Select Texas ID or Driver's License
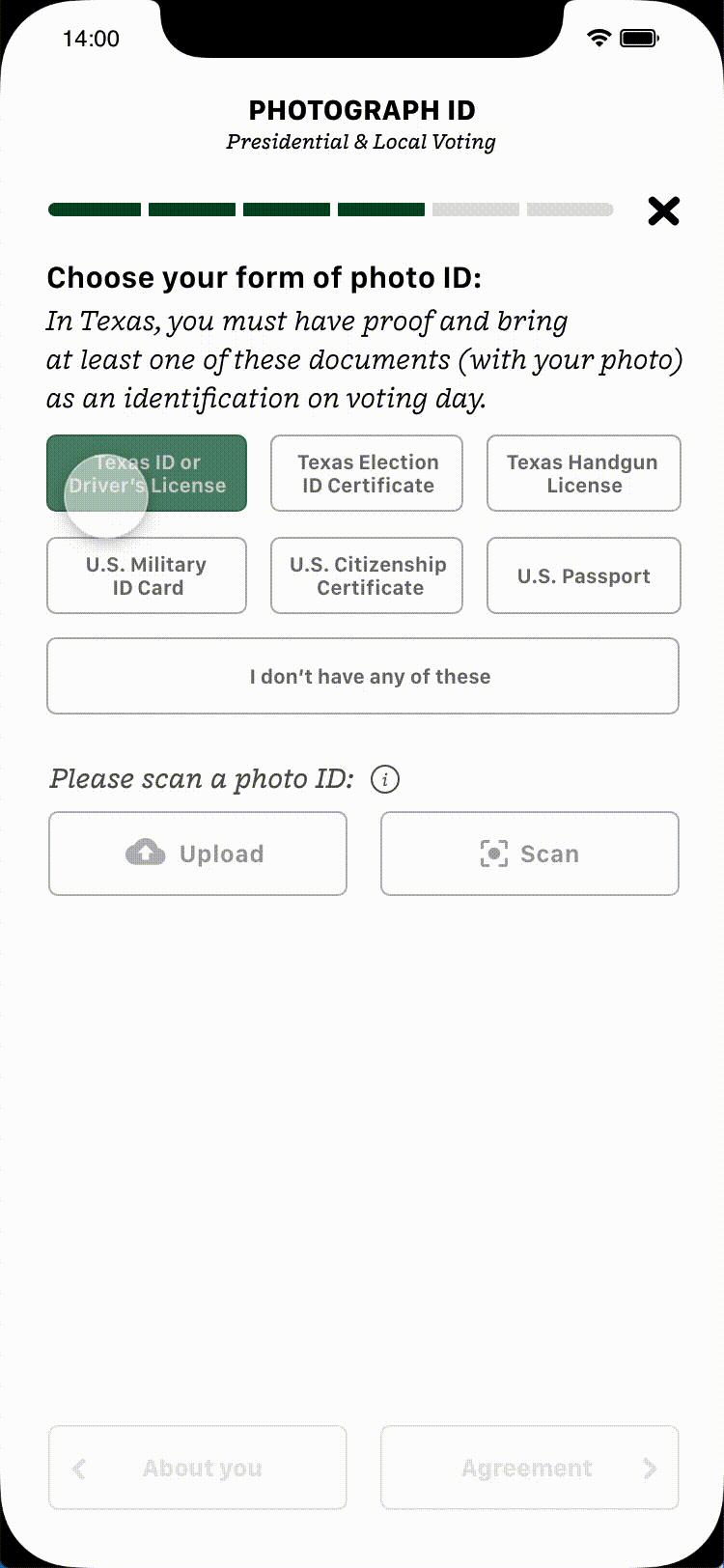This screenshot has height=1568, width=724. coord(147,473)
